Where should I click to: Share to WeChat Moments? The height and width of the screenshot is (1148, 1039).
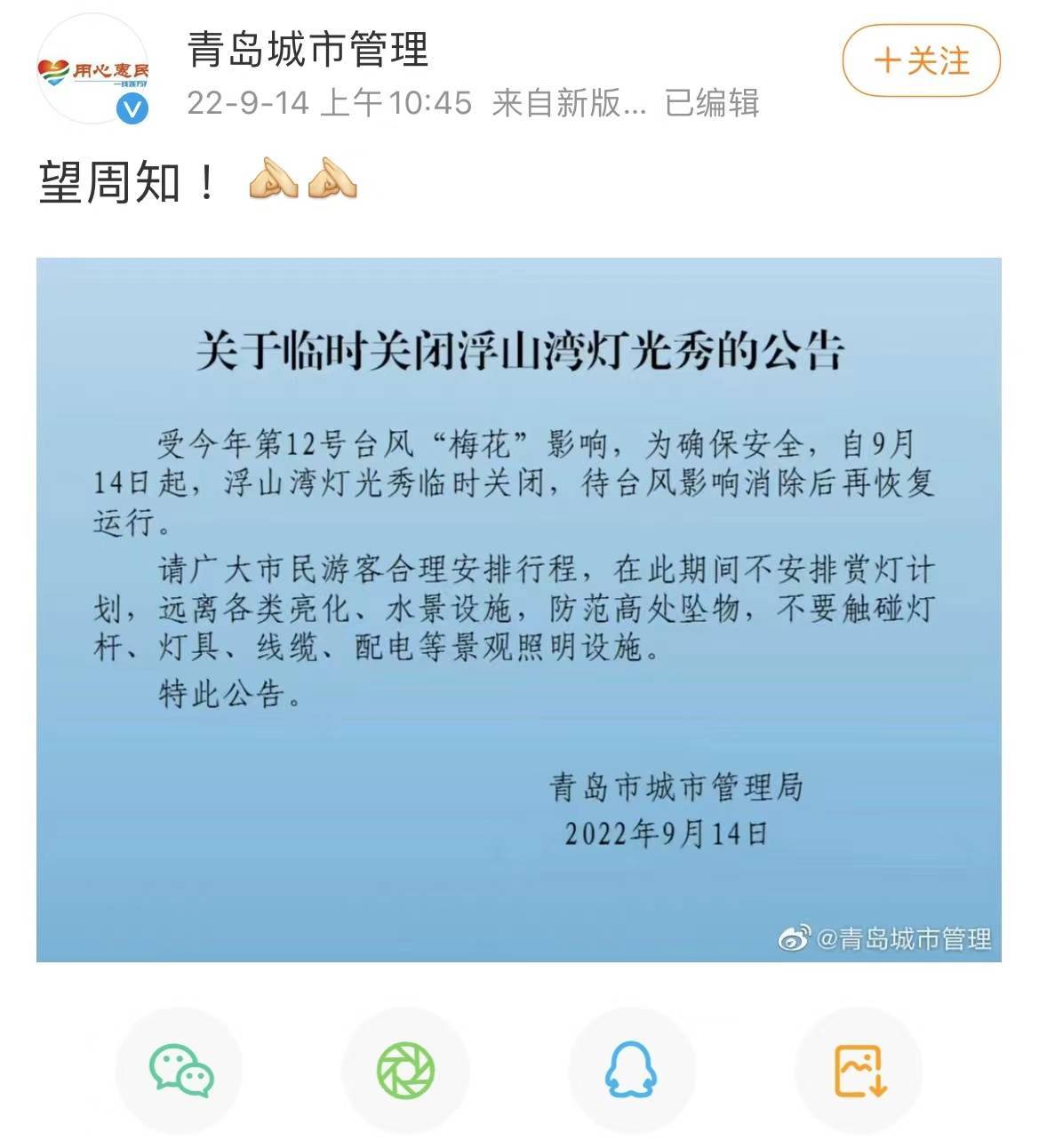[405, 1070]
